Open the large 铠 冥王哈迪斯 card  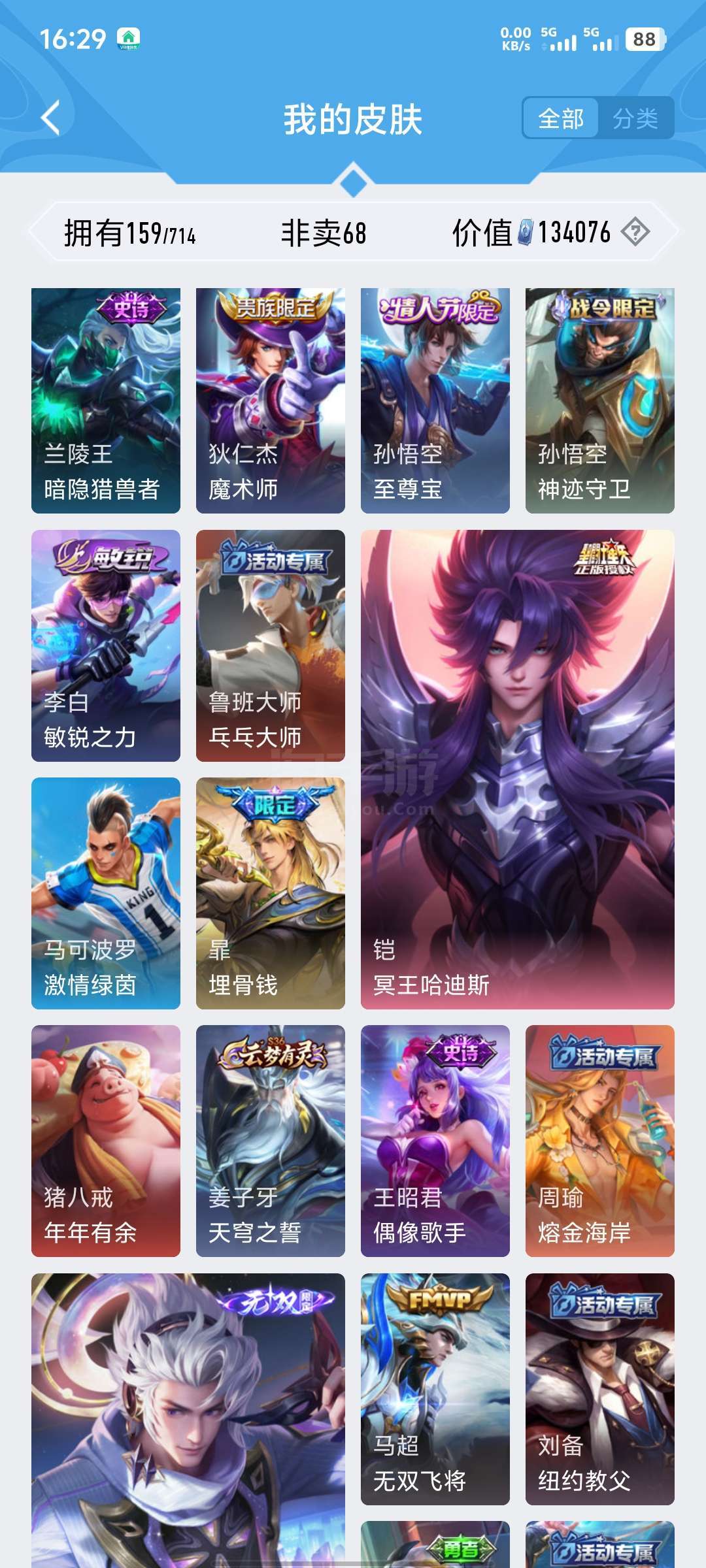tap(518, 770)
